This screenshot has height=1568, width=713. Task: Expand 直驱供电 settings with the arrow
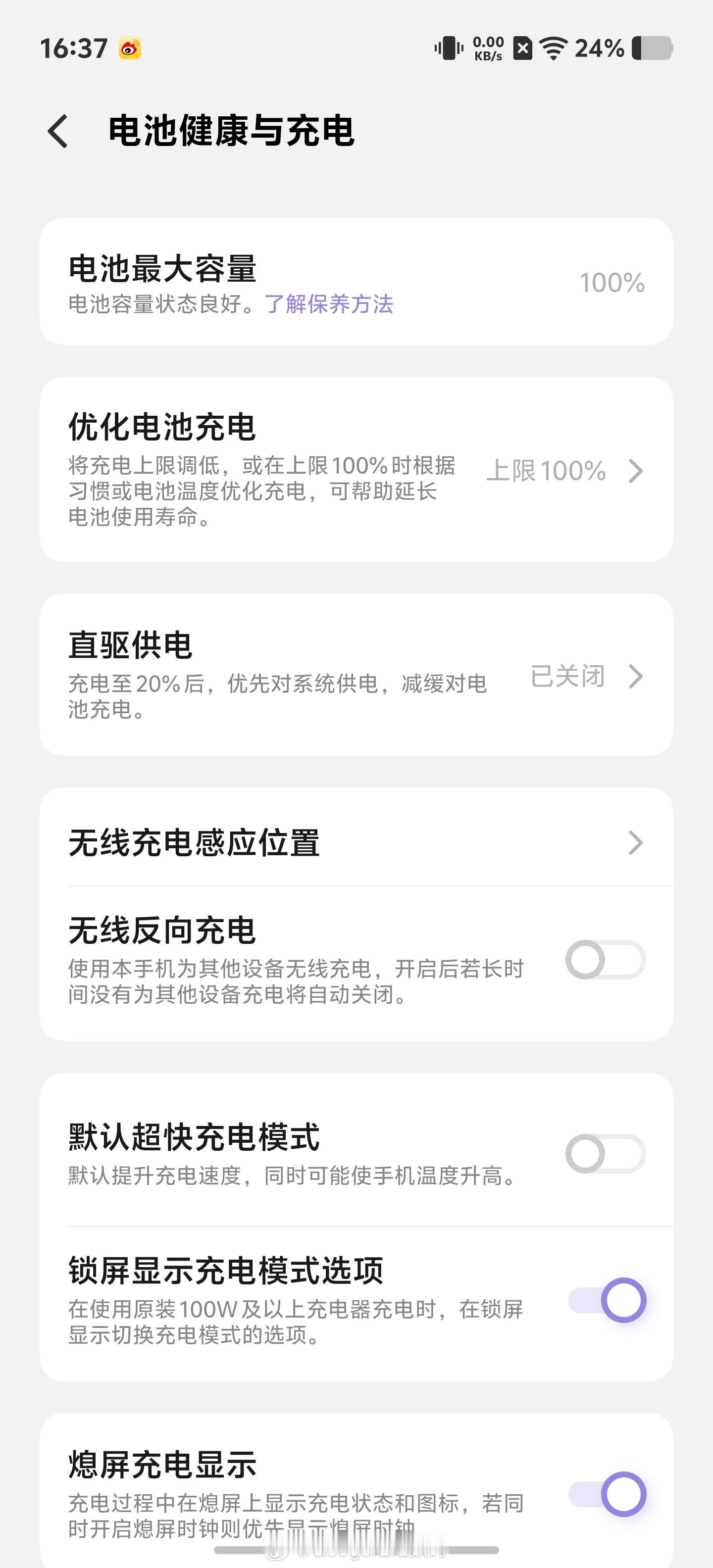pos(637,676)
